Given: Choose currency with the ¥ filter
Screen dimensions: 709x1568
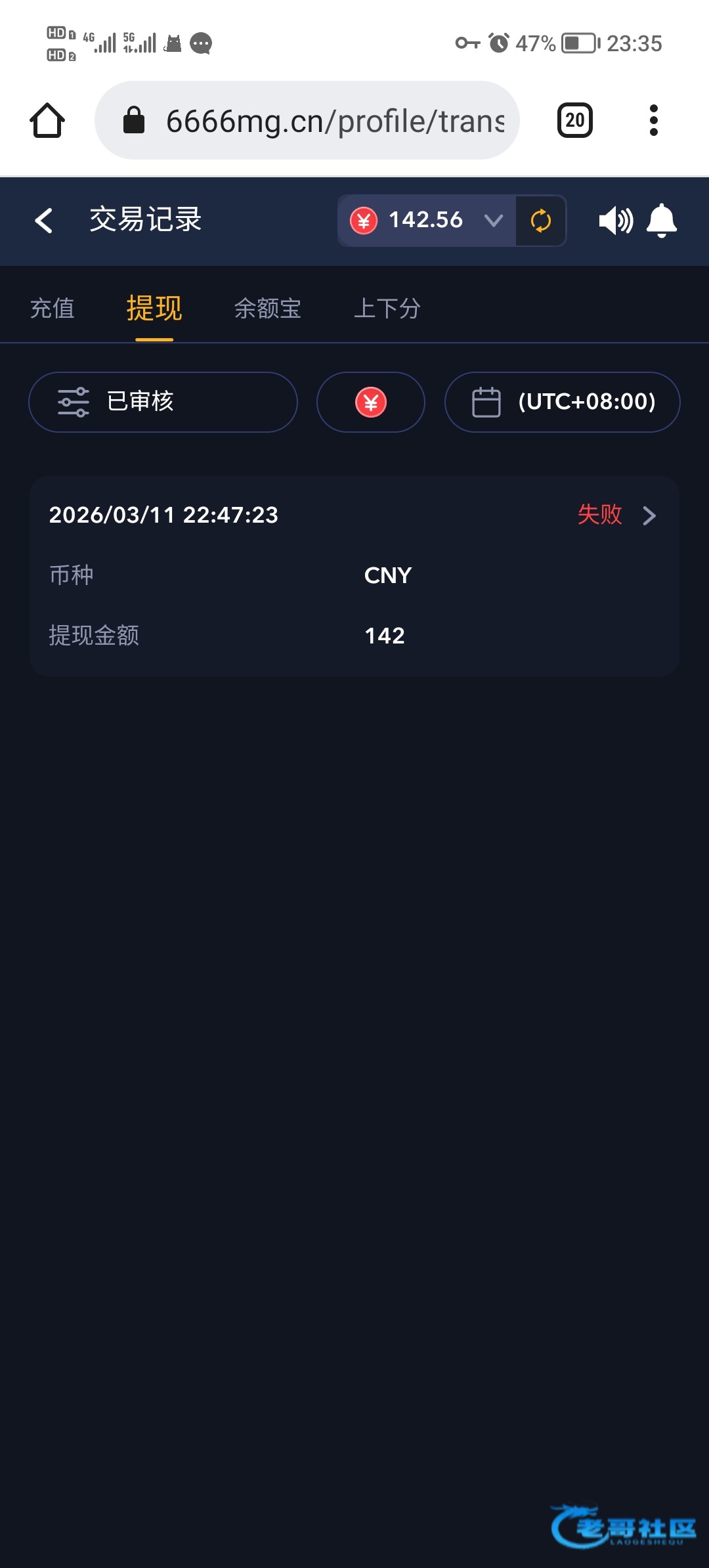Looking at the screenshot, I should coord(371,402).
